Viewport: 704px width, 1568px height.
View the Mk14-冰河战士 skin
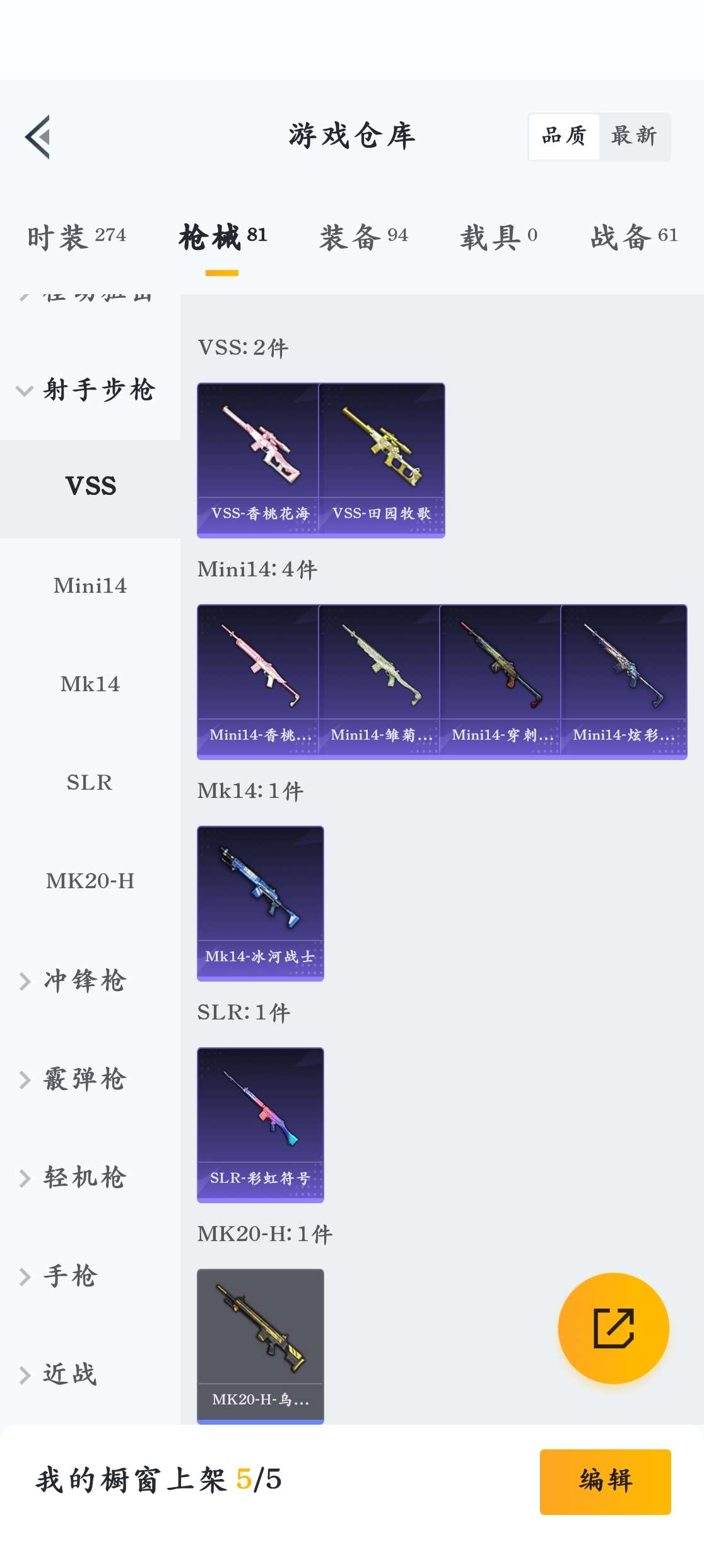tap(261, 903)
